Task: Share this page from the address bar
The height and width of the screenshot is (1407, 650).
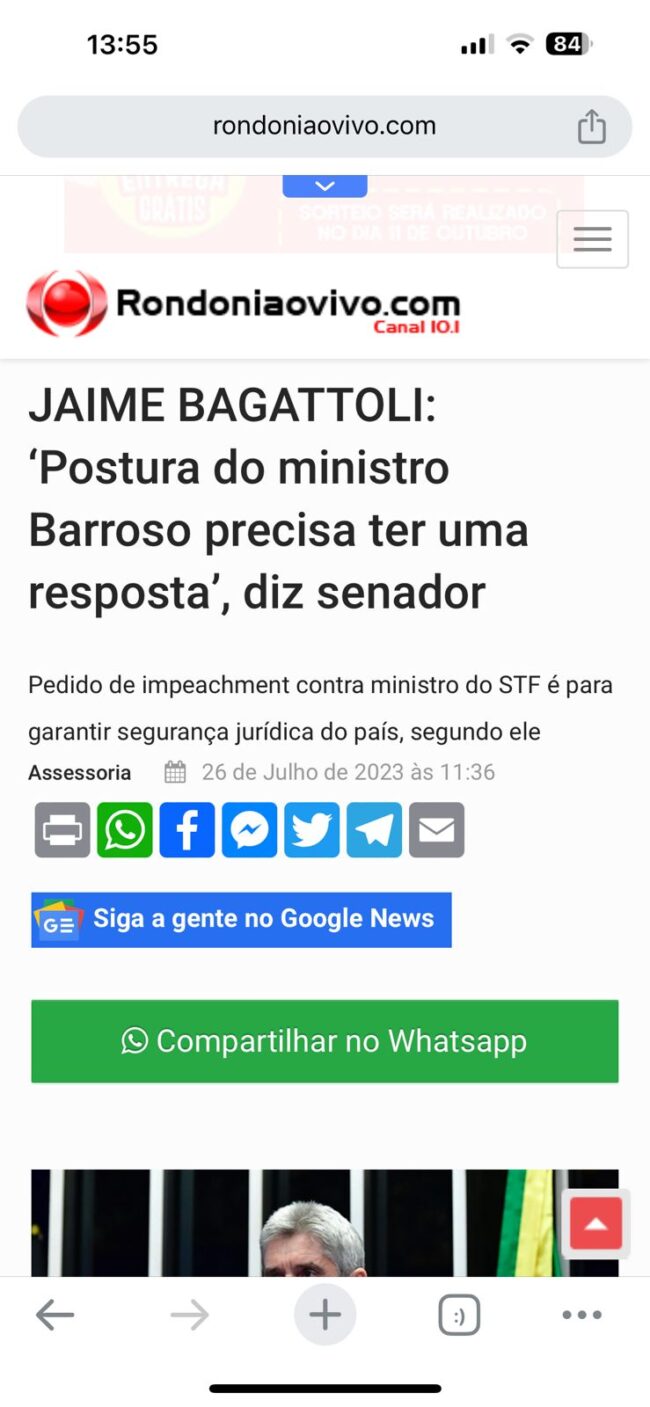Action: pos(591,127)
